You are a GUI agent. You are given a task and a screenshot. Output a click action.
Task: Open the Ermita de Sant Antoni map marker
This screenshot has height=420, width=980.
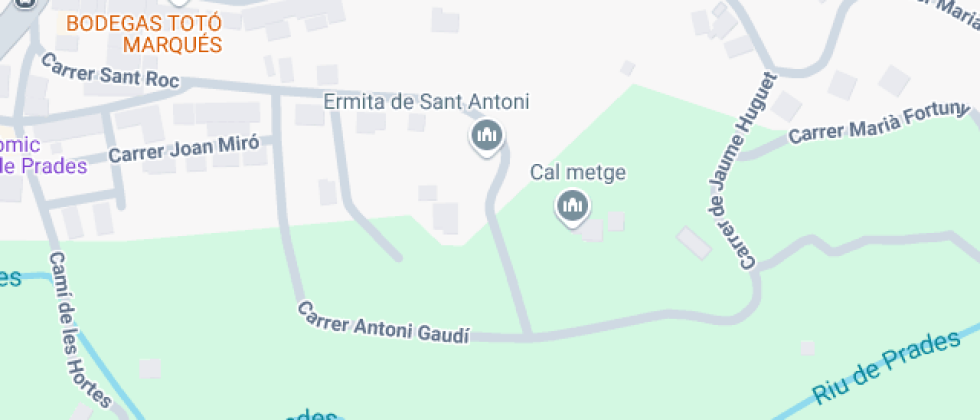click(x=487, y=134)
